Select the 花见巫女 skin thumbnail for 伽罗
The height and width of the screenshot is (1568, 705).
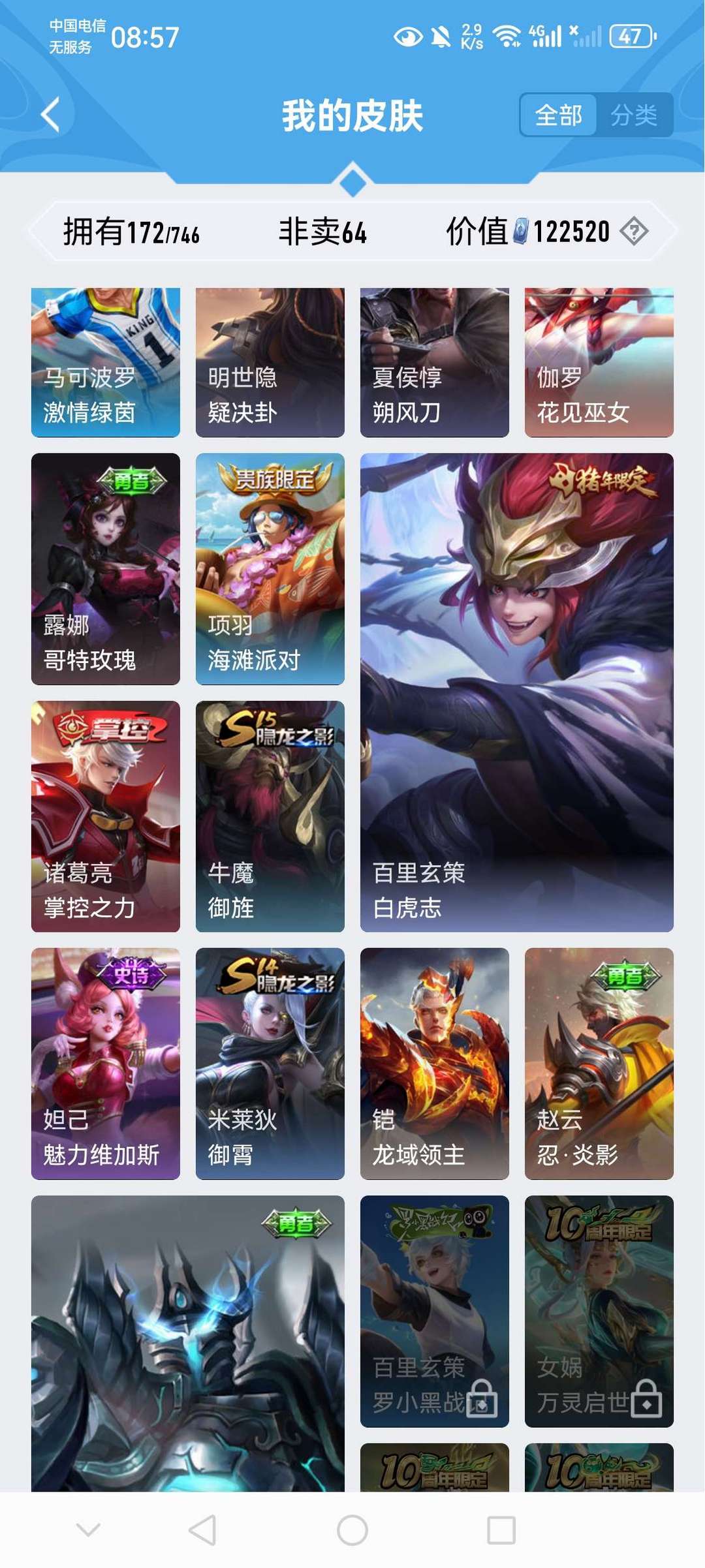tap(598, 363)
